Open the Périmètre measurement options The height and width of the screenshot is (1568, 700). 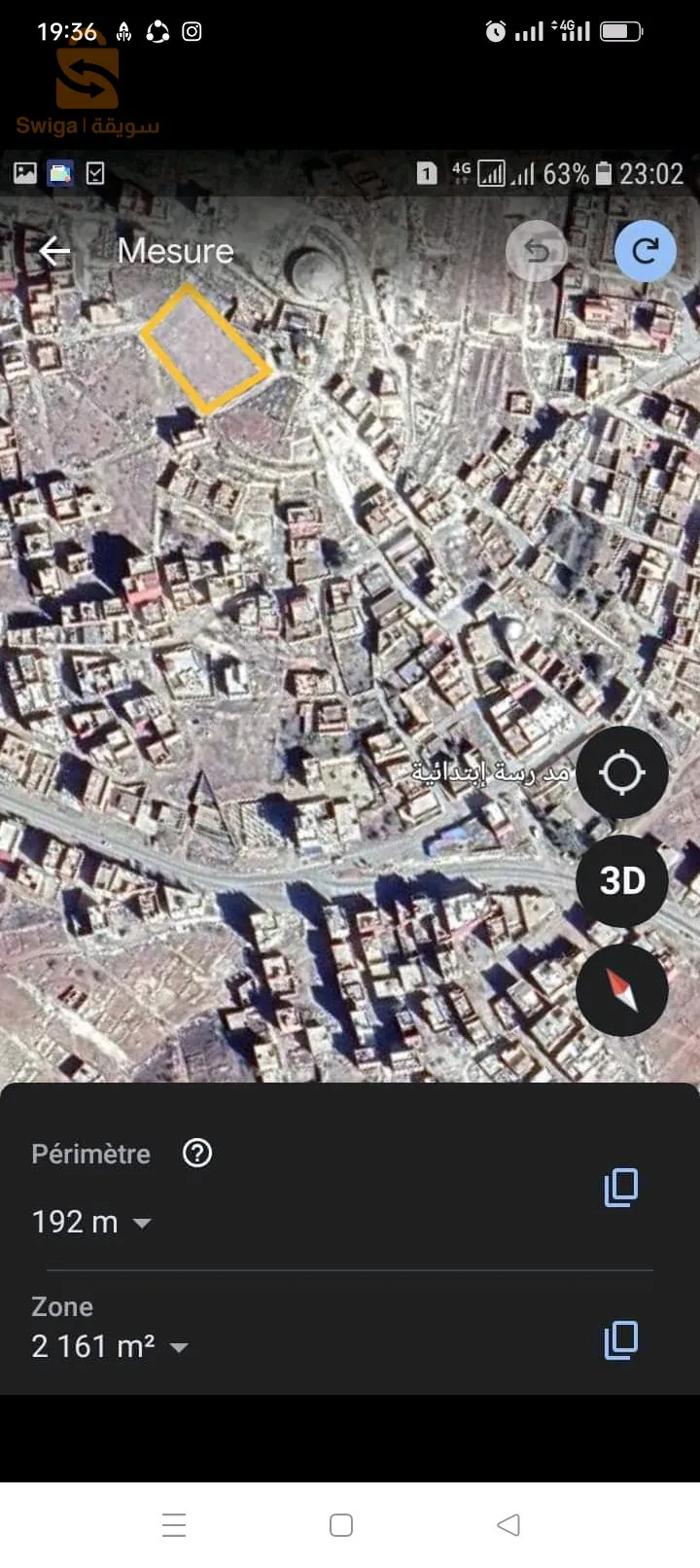(x=90, y=1154)
